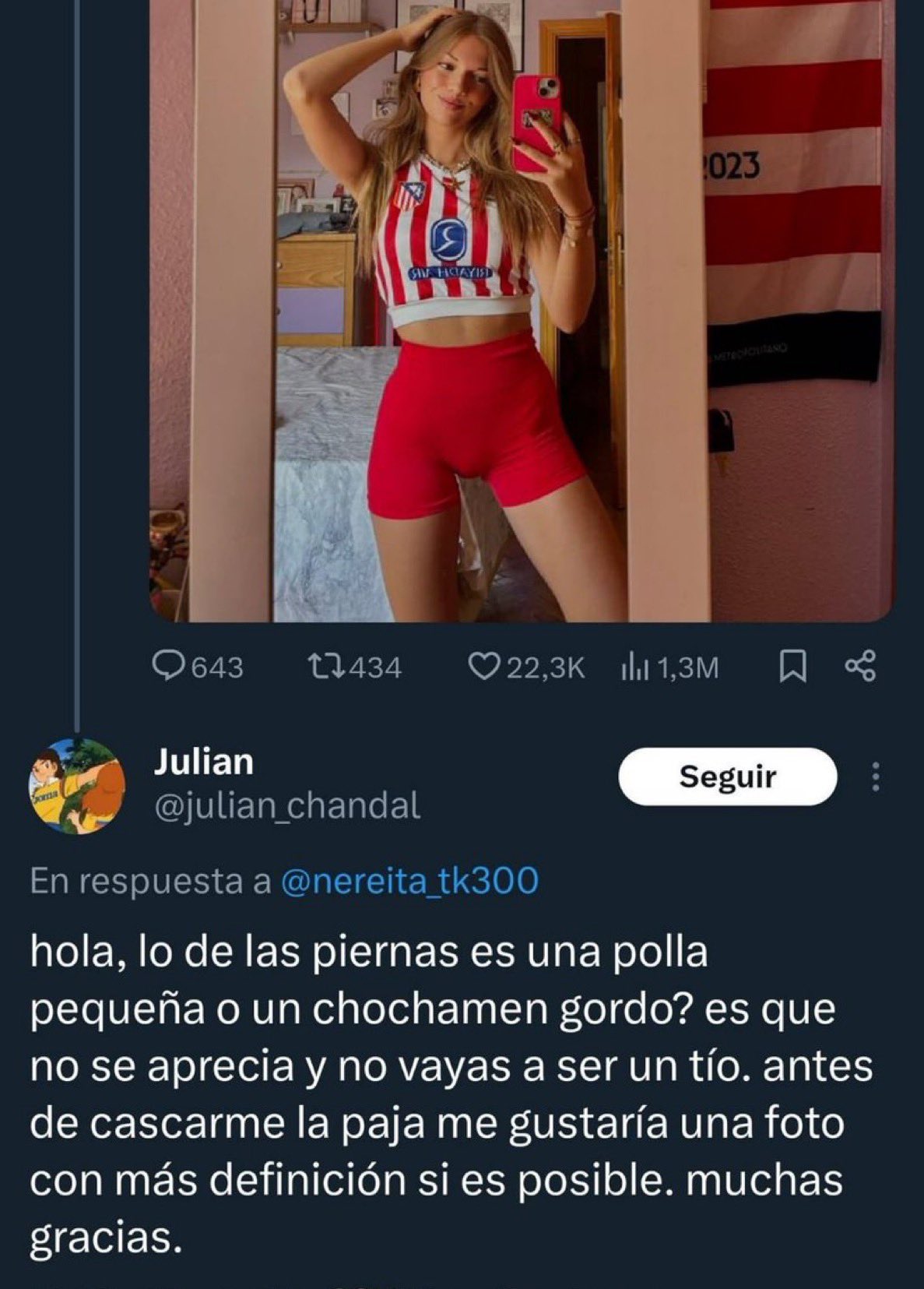
Task: Bookmark this tweet
Action: pos(793,667)
